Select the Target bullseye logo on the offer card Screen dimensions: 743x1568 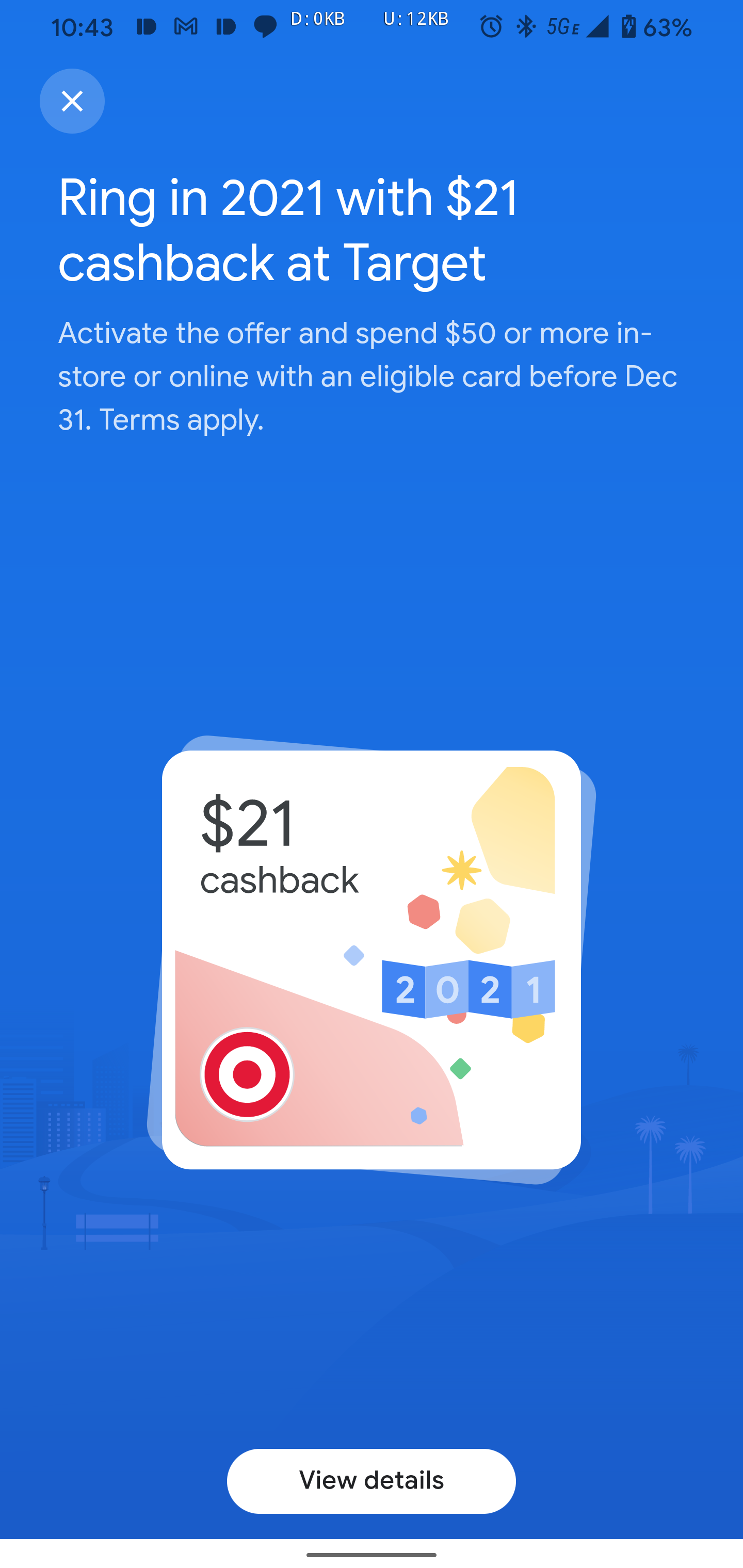pyautogui.click(x=246, y=1074)
